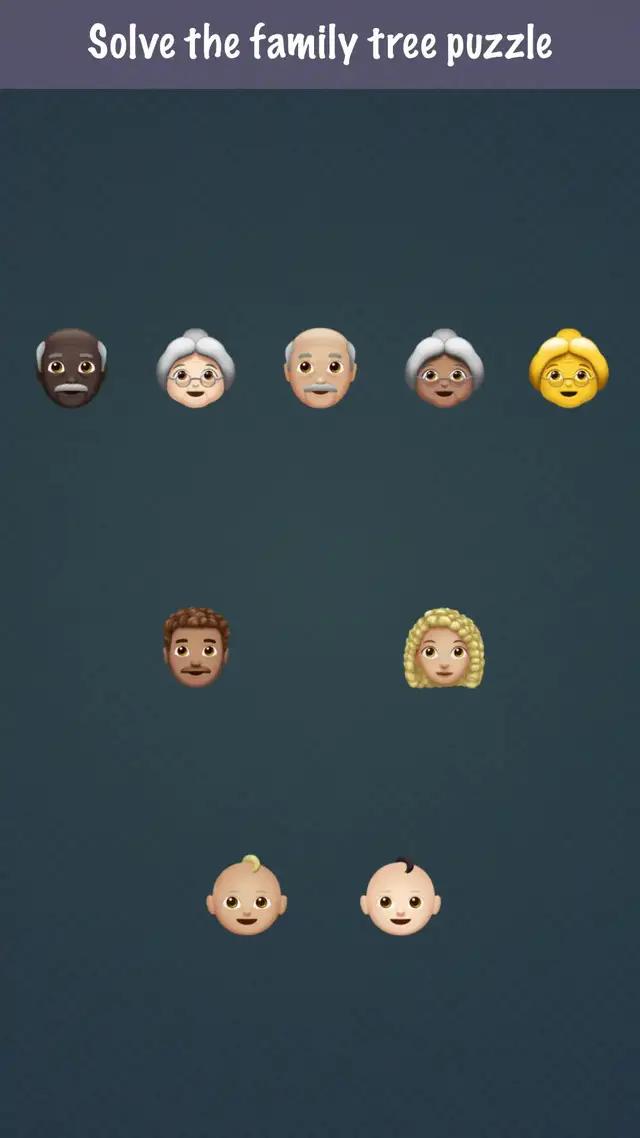Select the yellow grandmother emoji
640x1138 pixels.
tap(568, 368)
